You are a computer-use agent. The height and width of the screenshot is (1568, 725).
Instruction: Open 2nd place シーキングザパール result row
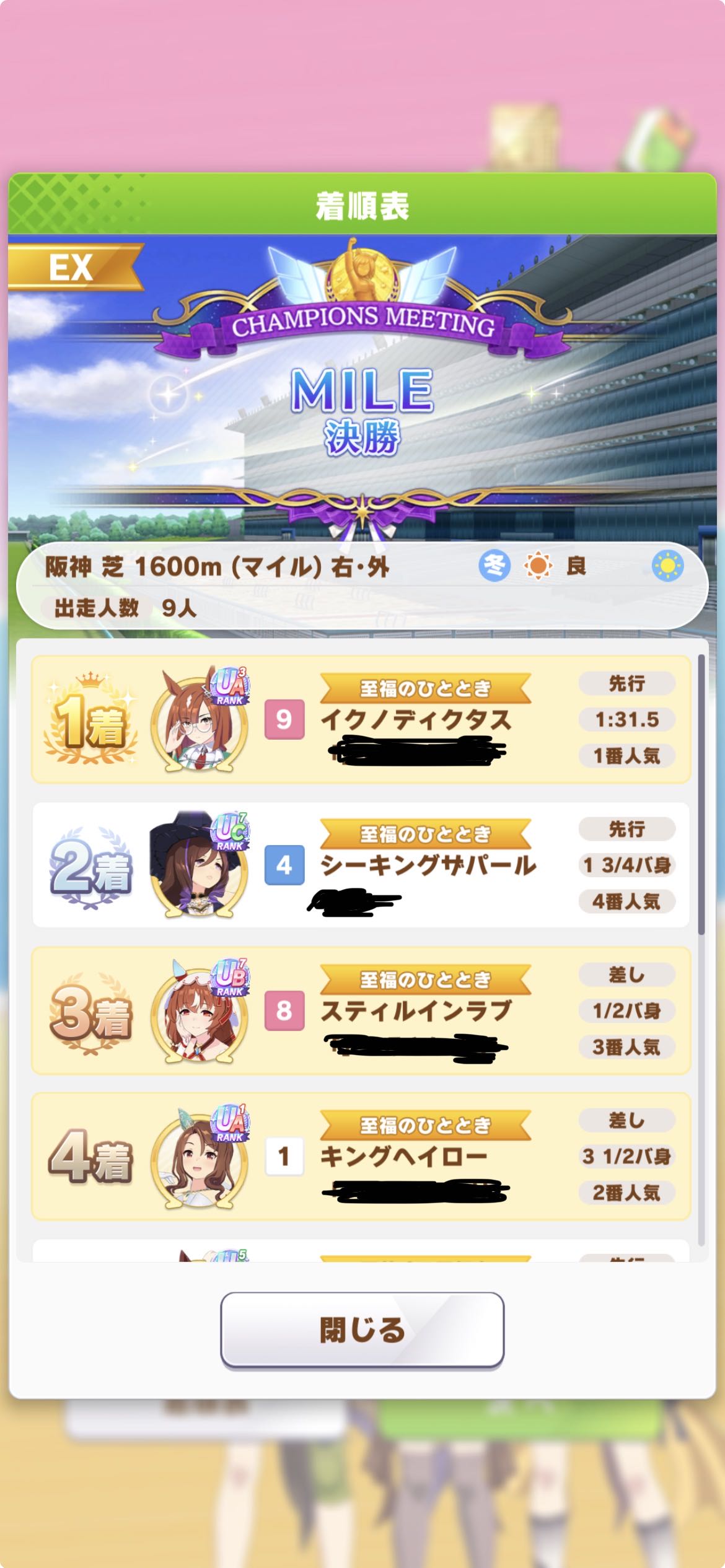[361, 865]
